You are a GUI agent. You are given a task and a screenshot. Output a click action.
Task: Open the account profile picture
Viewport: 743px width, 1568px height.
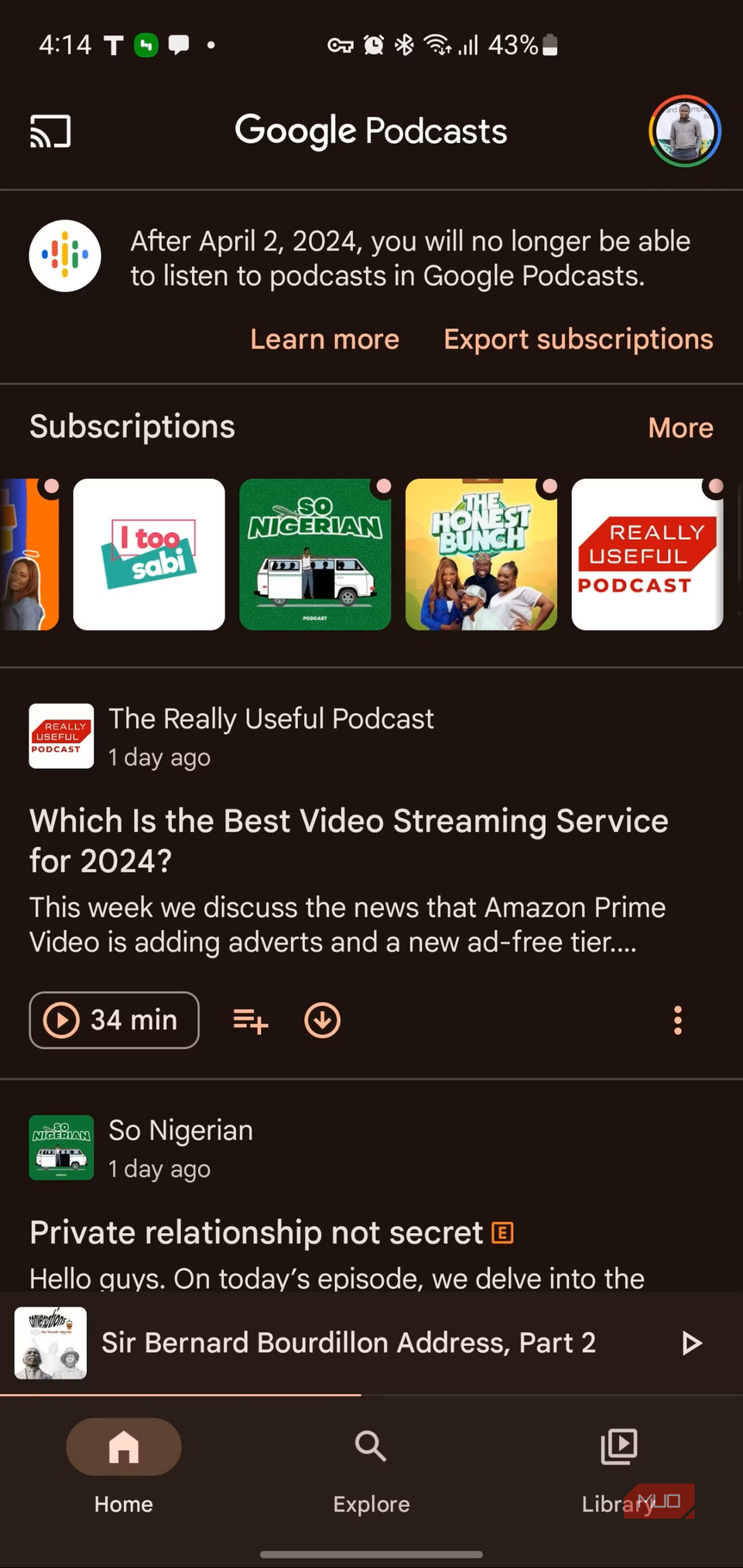pos(684,131)
